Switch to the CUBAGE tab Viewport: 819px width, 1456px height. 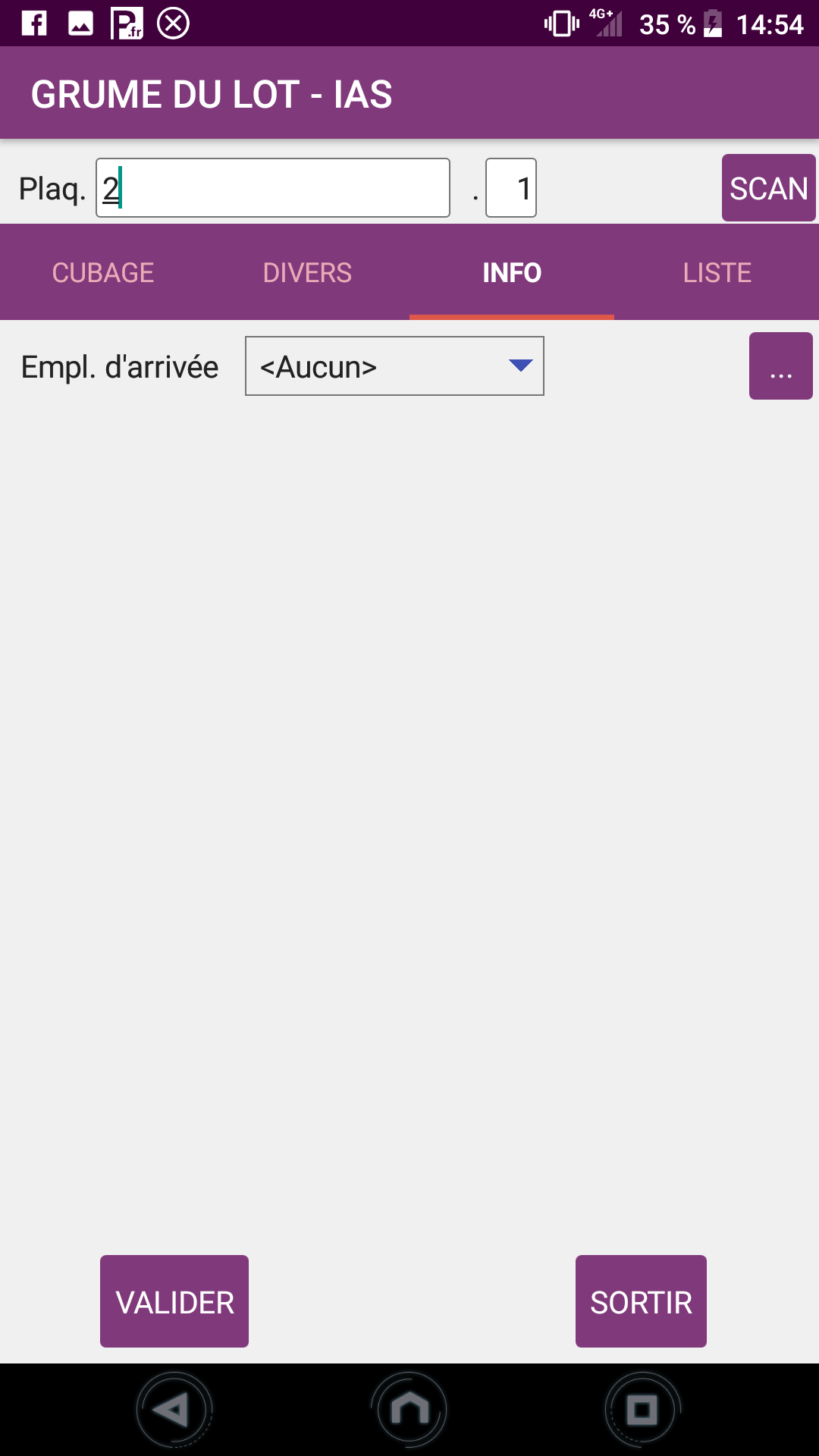(x=102, y=273)
